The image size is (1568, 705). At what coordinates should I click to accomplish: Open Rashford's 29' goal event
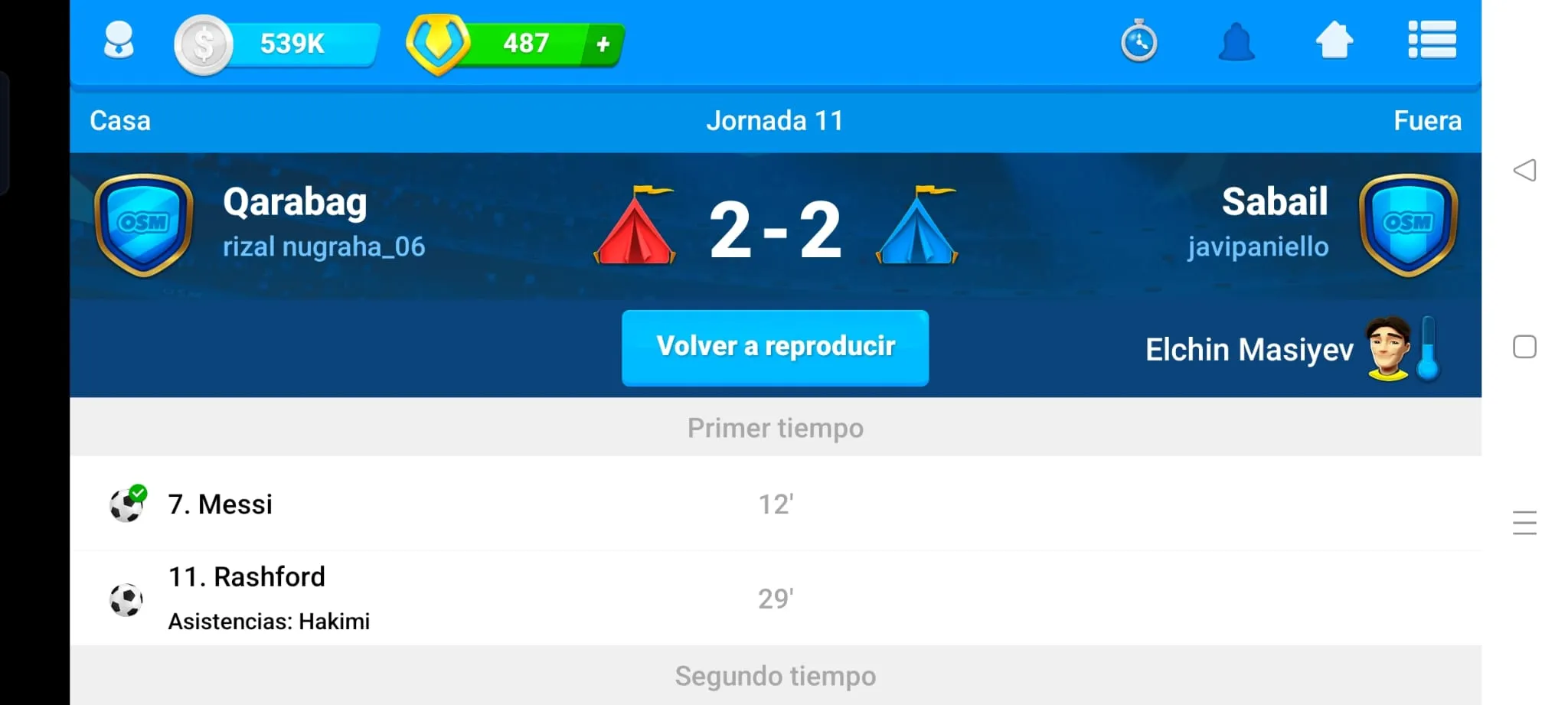[776, 599]
